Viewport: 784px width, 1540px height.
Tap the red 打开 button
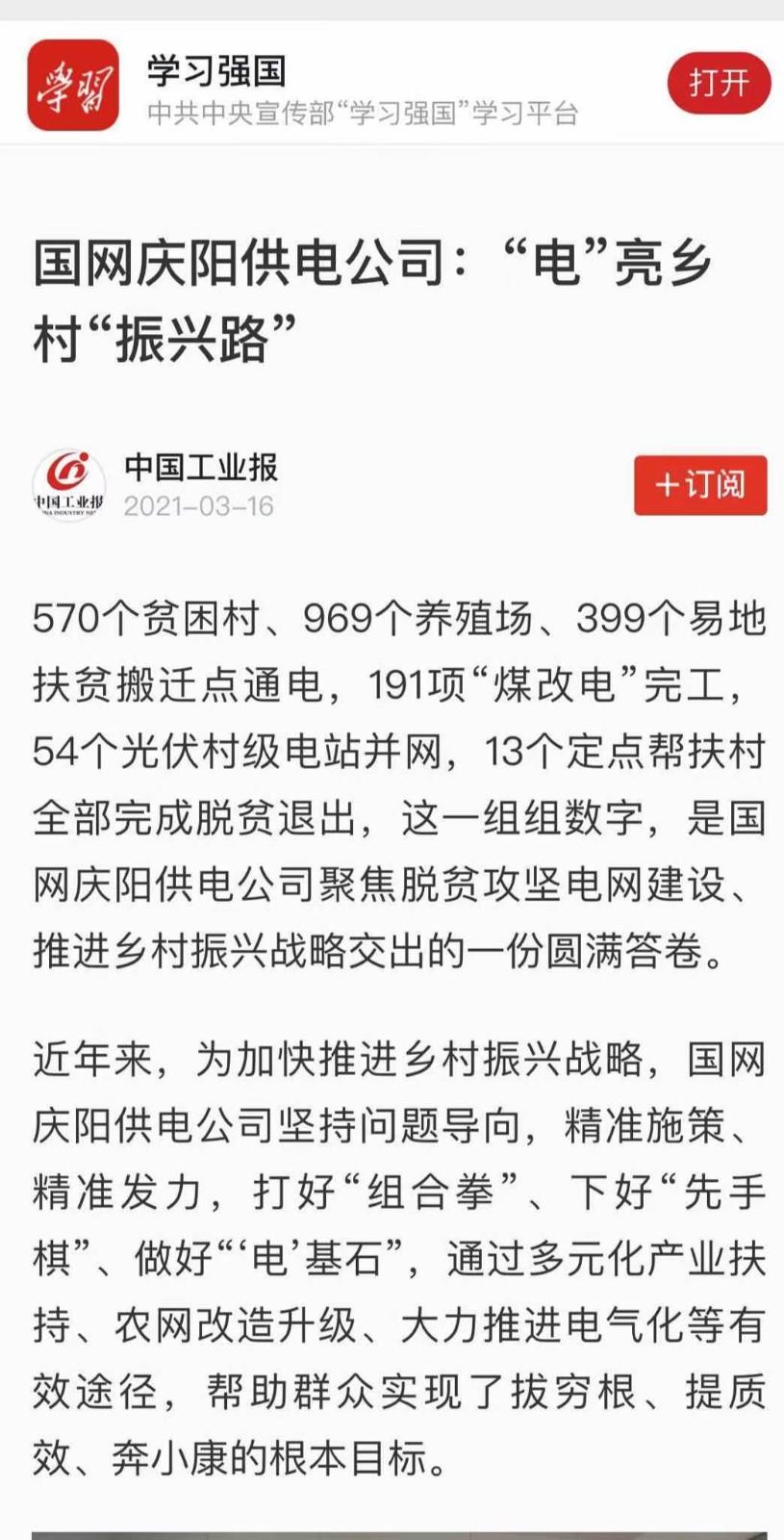click(720, 84)
